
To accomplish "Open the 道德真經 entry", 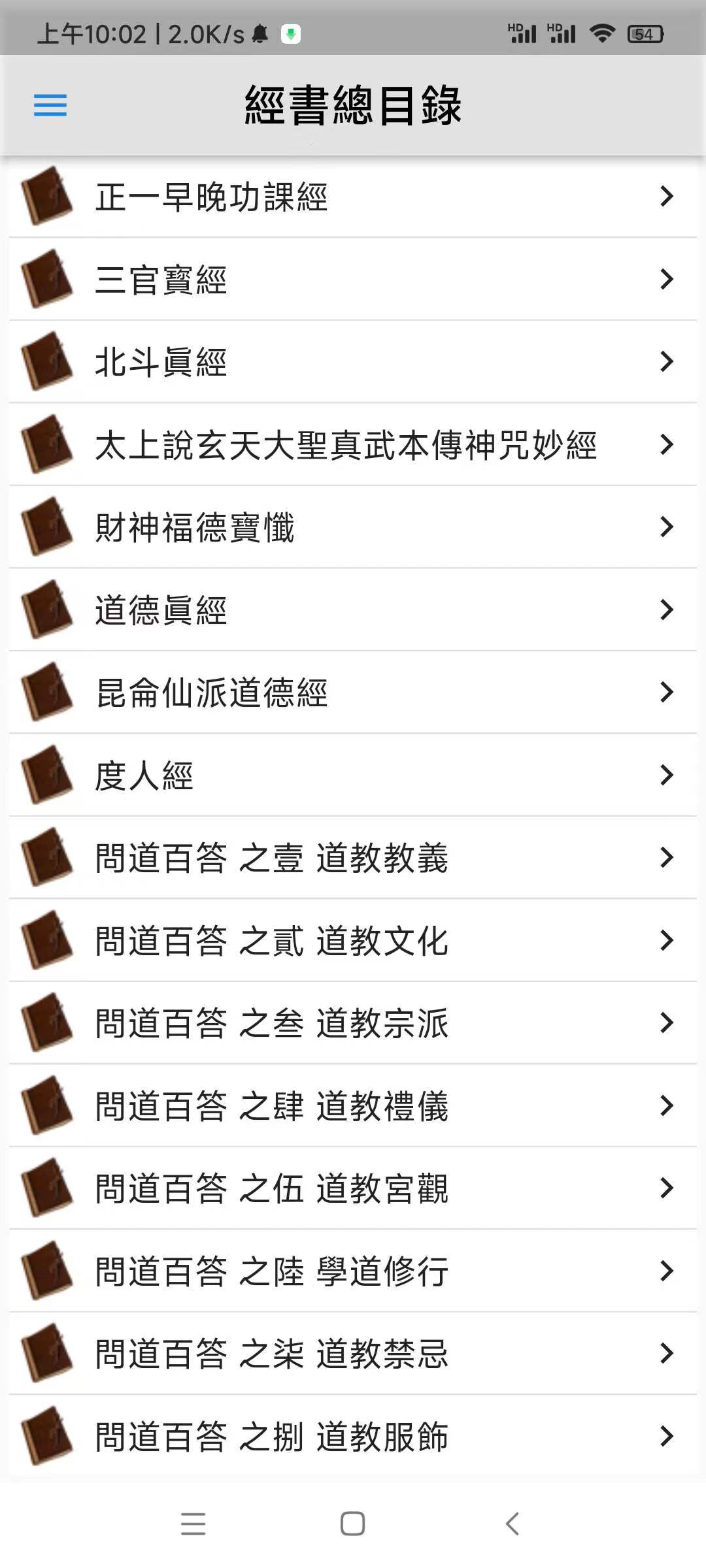I will [353, 610].
